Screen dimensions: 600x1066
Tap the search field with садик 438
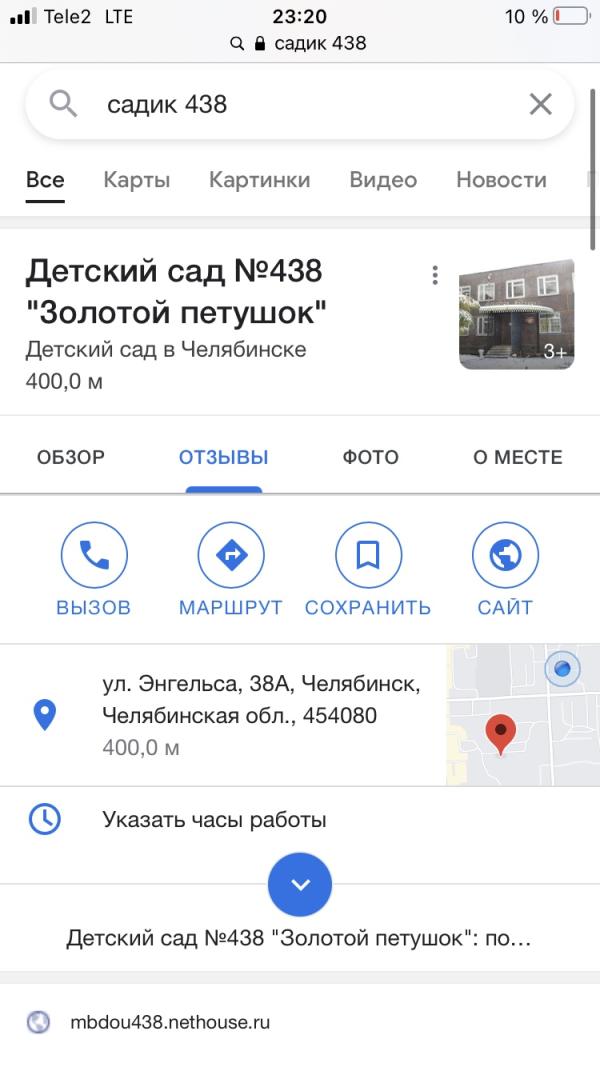click(x=299, y=104)
